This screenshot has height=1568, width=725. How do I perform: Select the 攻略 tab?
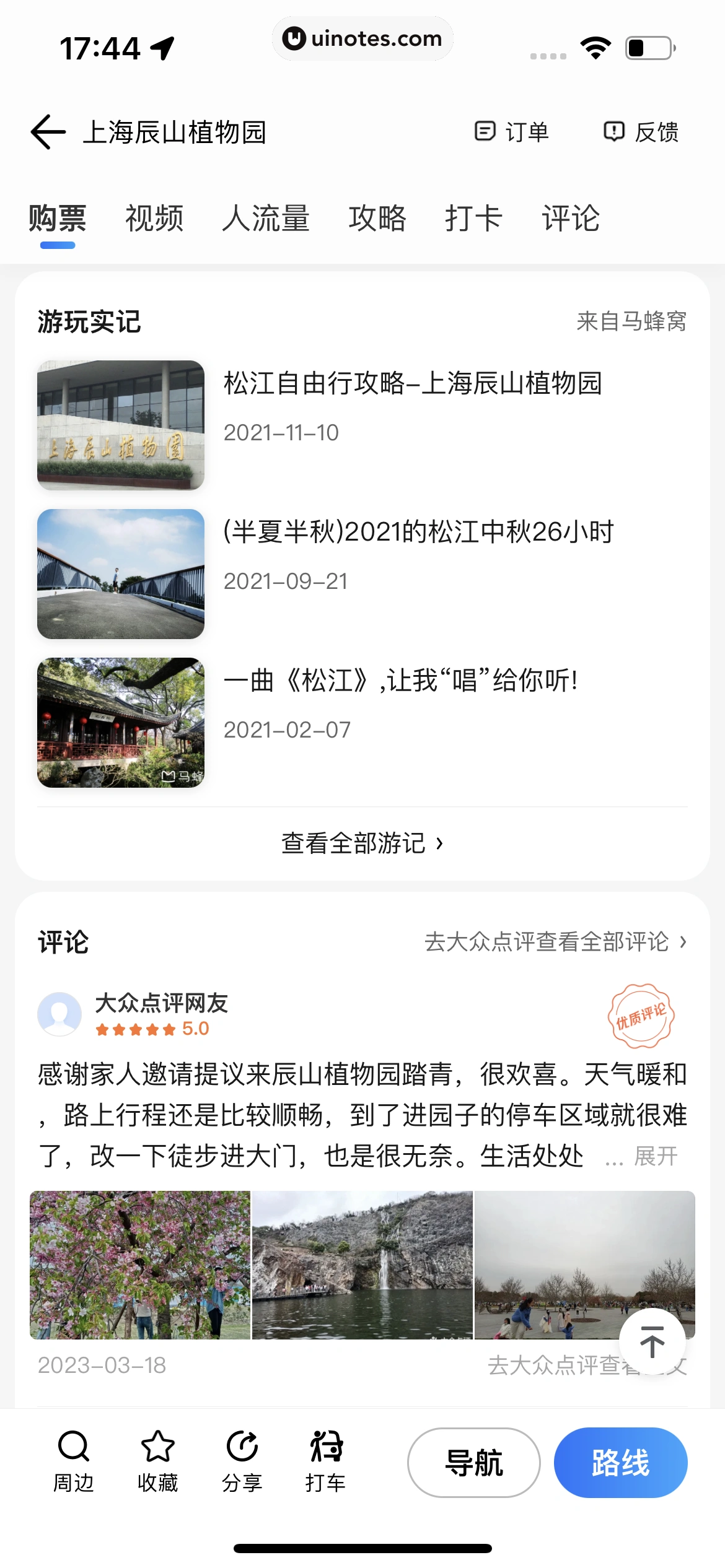click(x=377, y=219)
